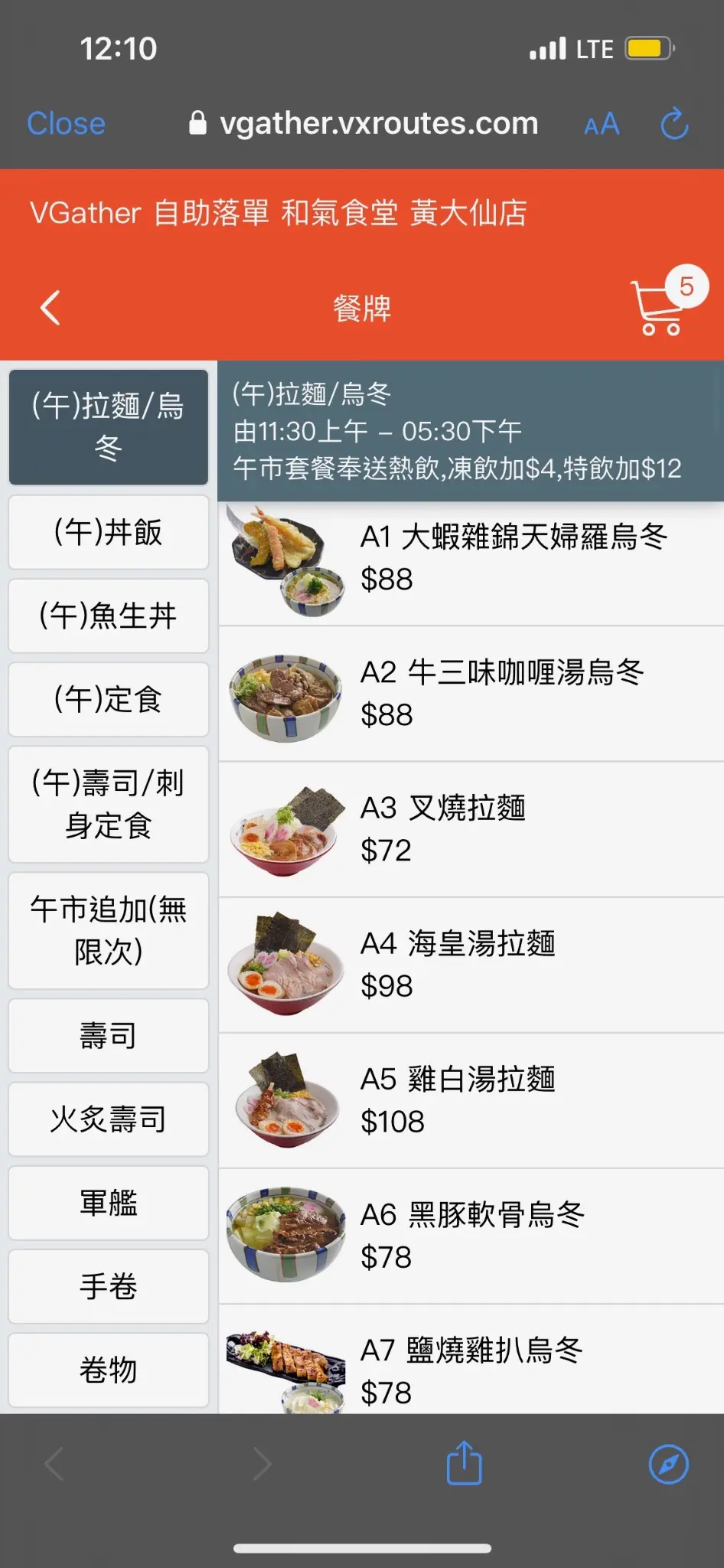Close the in-app browser
724x1568 pixels.
66,123
